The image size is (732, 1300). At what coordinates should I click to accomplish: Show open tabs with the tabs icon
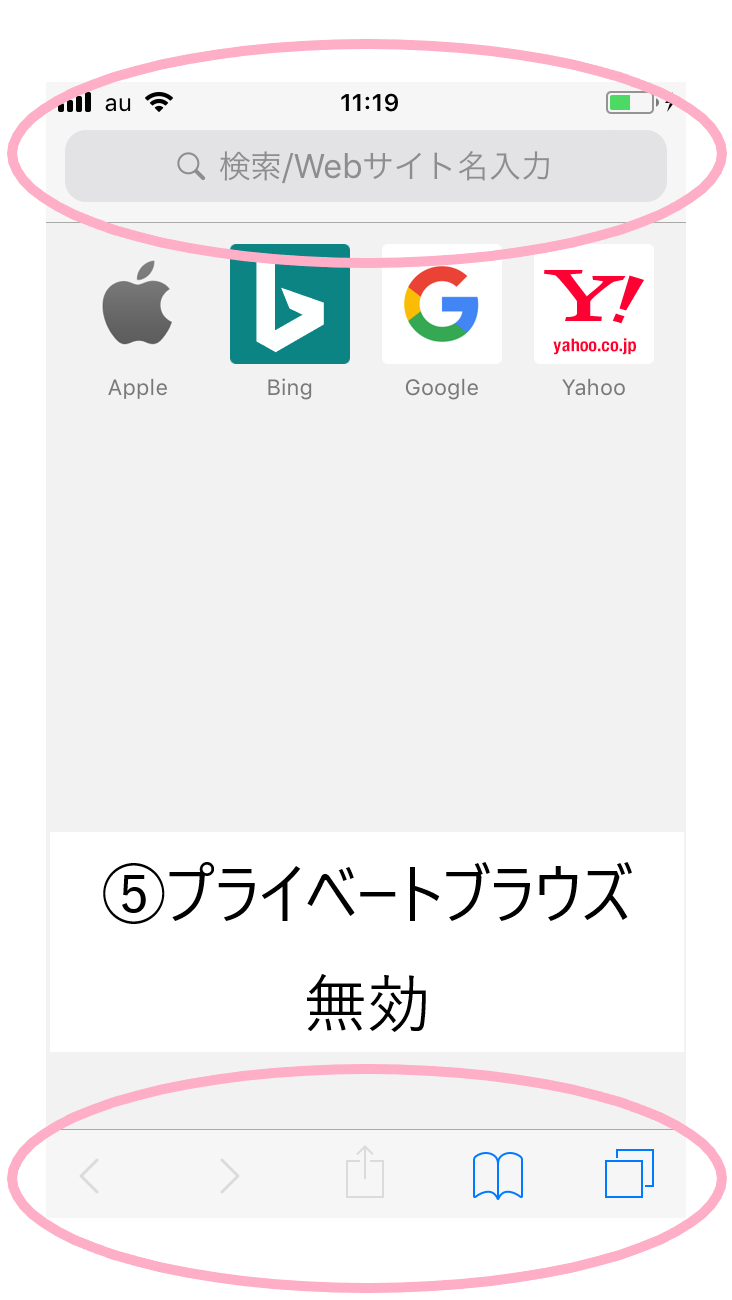[629, 1173]
